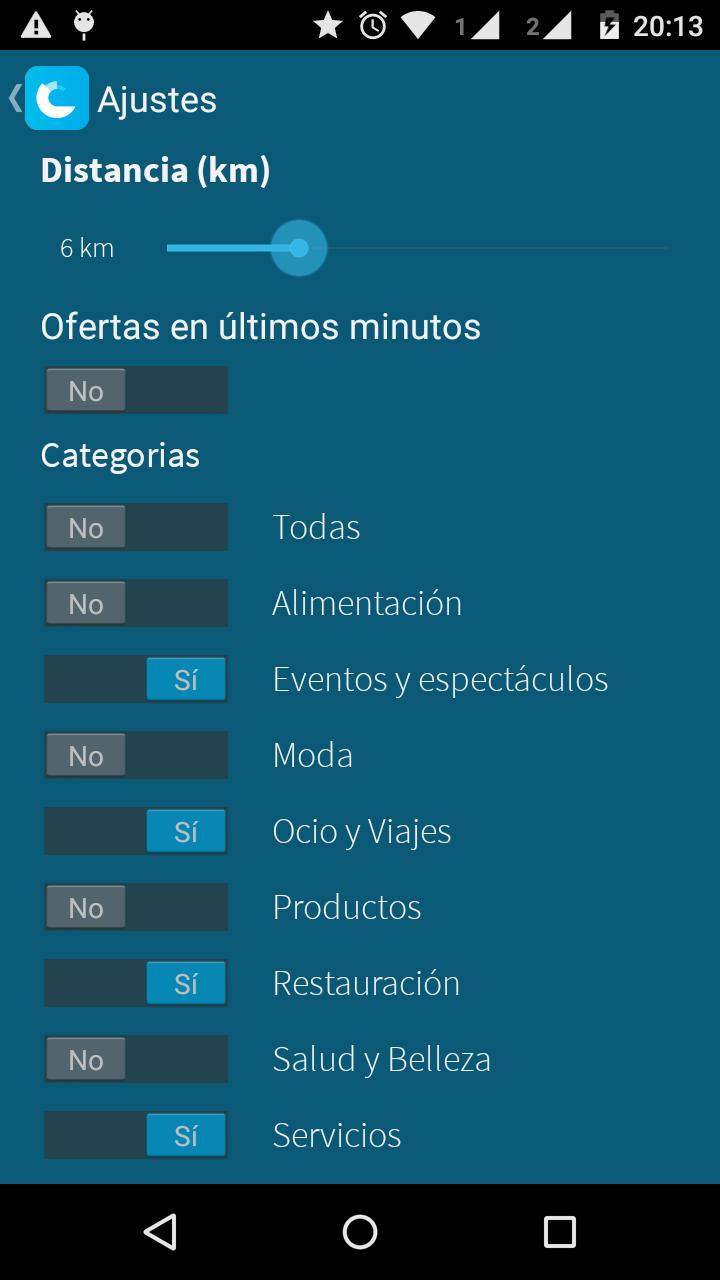Tap the system home button
Image resolution: width=720 pixels, height=1280 pixels.
point(360,1232)
